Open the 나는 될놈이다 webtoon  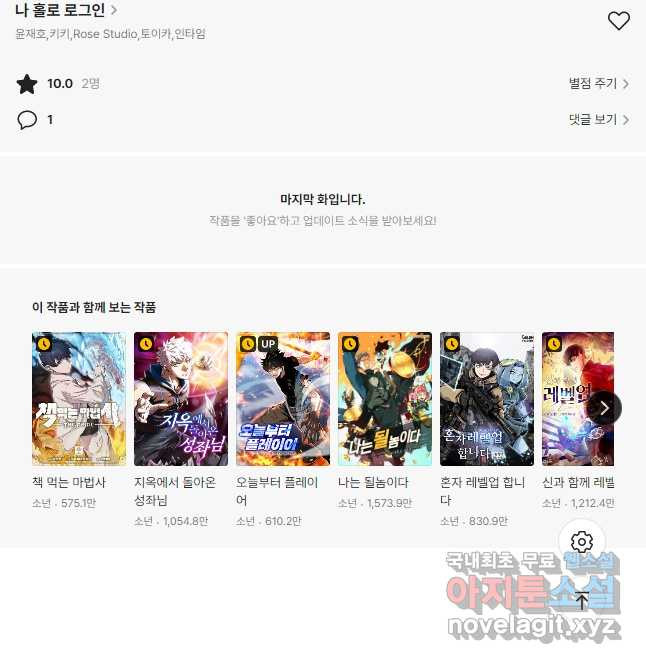tap(385, 399)
